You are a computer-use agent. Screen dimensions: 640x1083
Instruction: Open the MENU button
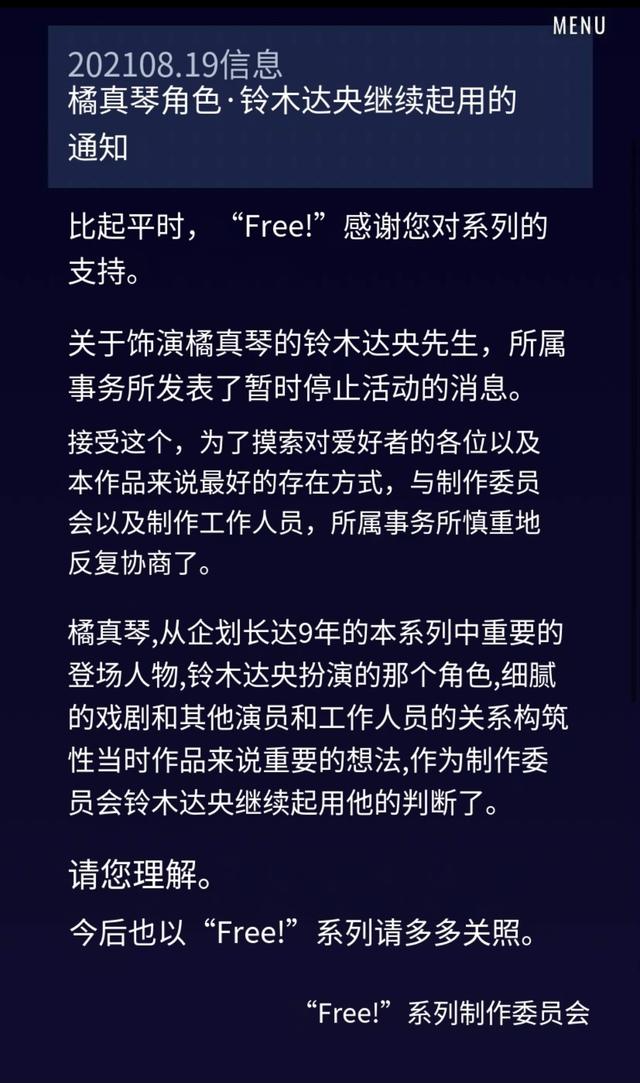tap(579, 26)
